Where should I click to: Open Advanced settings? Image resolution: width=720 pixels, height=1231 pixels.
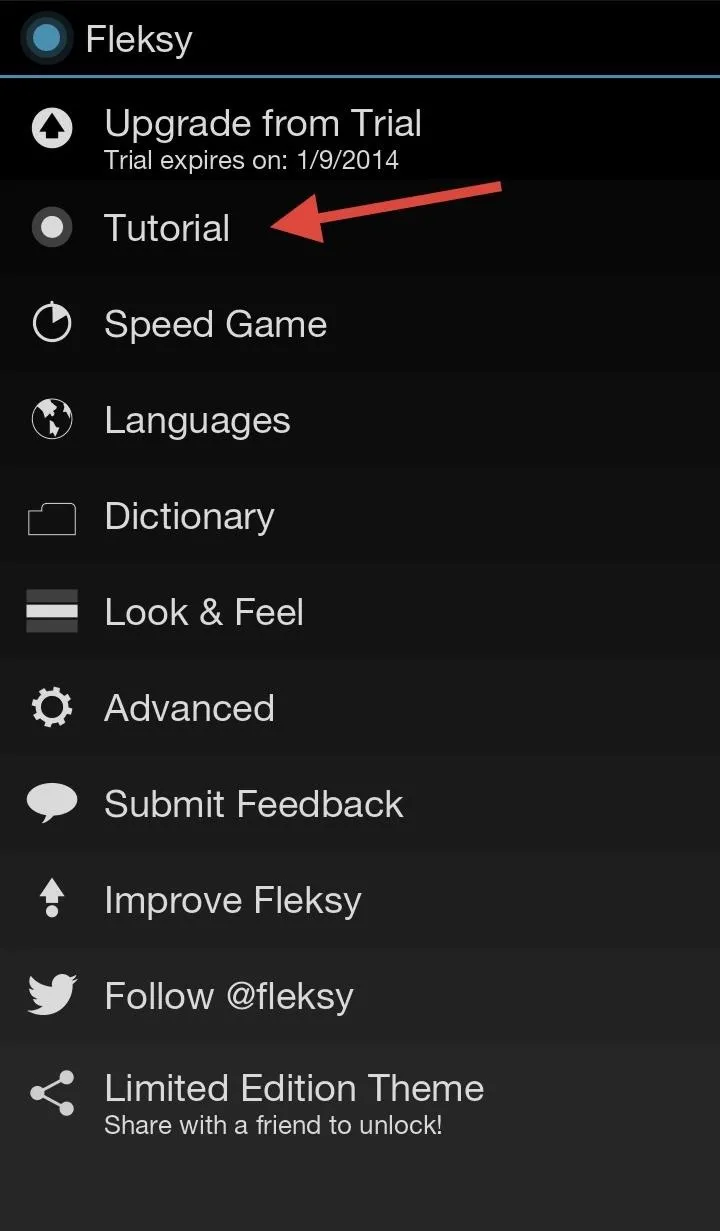(360, 708)
